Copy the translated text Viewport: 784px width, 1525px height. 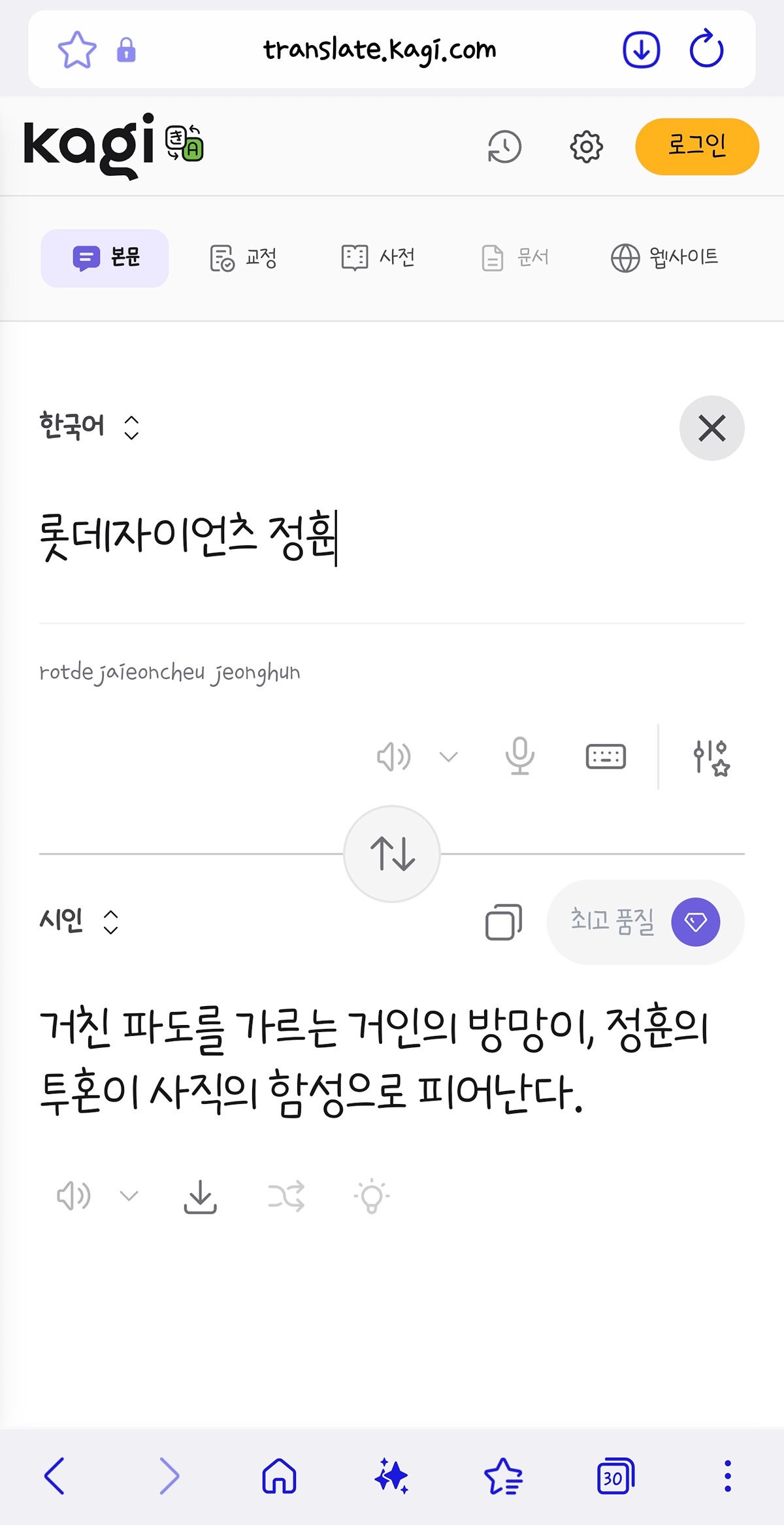504,922
